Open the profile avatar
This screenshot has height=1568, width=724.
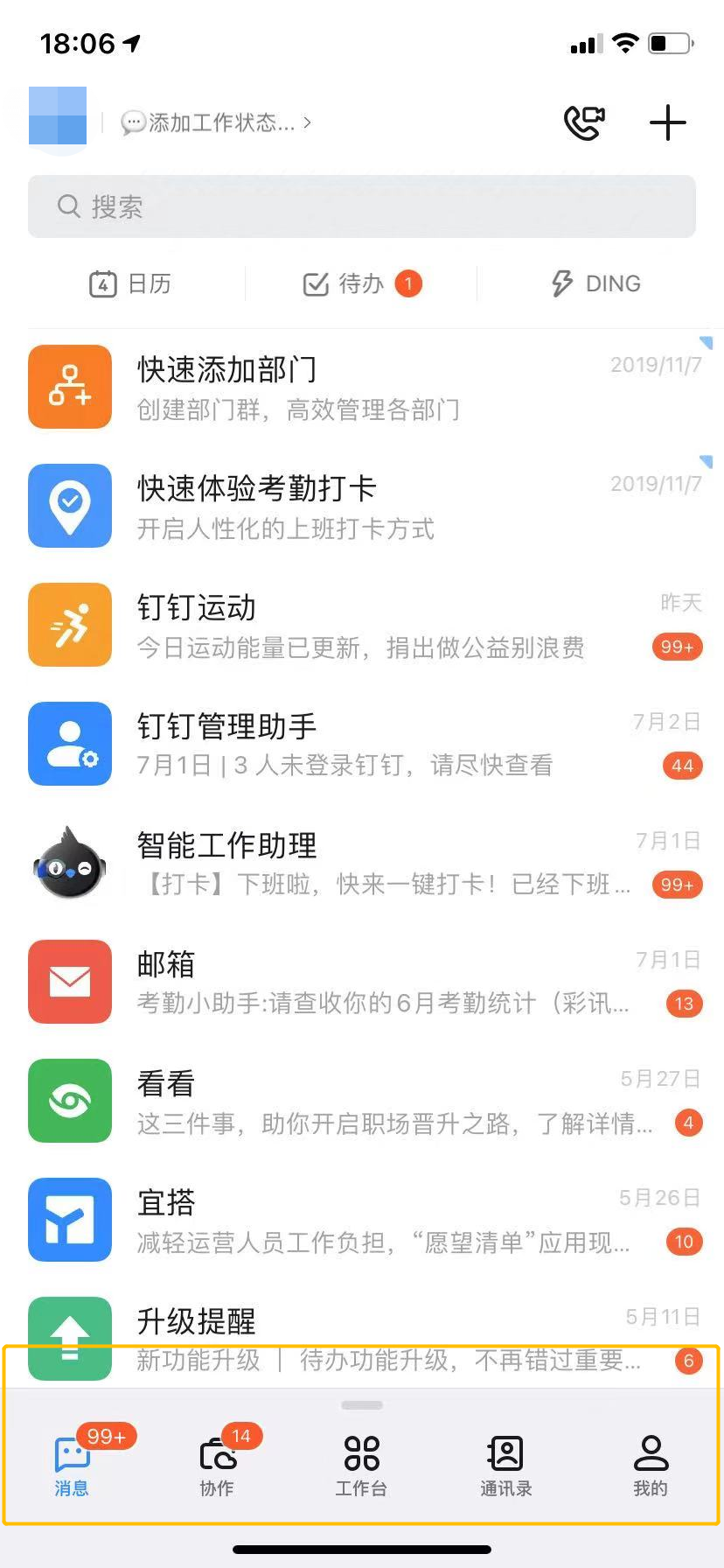coord(58,116)
